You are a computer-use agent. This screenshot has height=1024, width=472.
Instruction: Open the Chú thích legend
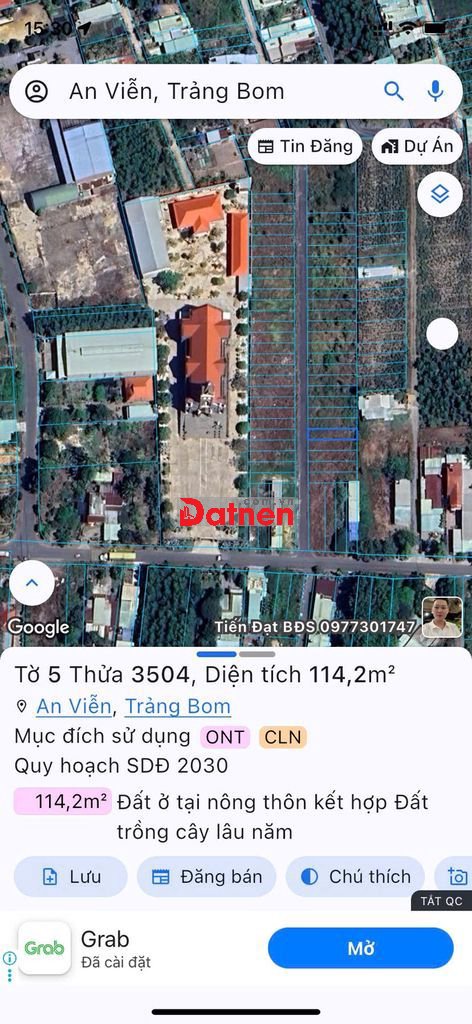[x=355, y=876]
